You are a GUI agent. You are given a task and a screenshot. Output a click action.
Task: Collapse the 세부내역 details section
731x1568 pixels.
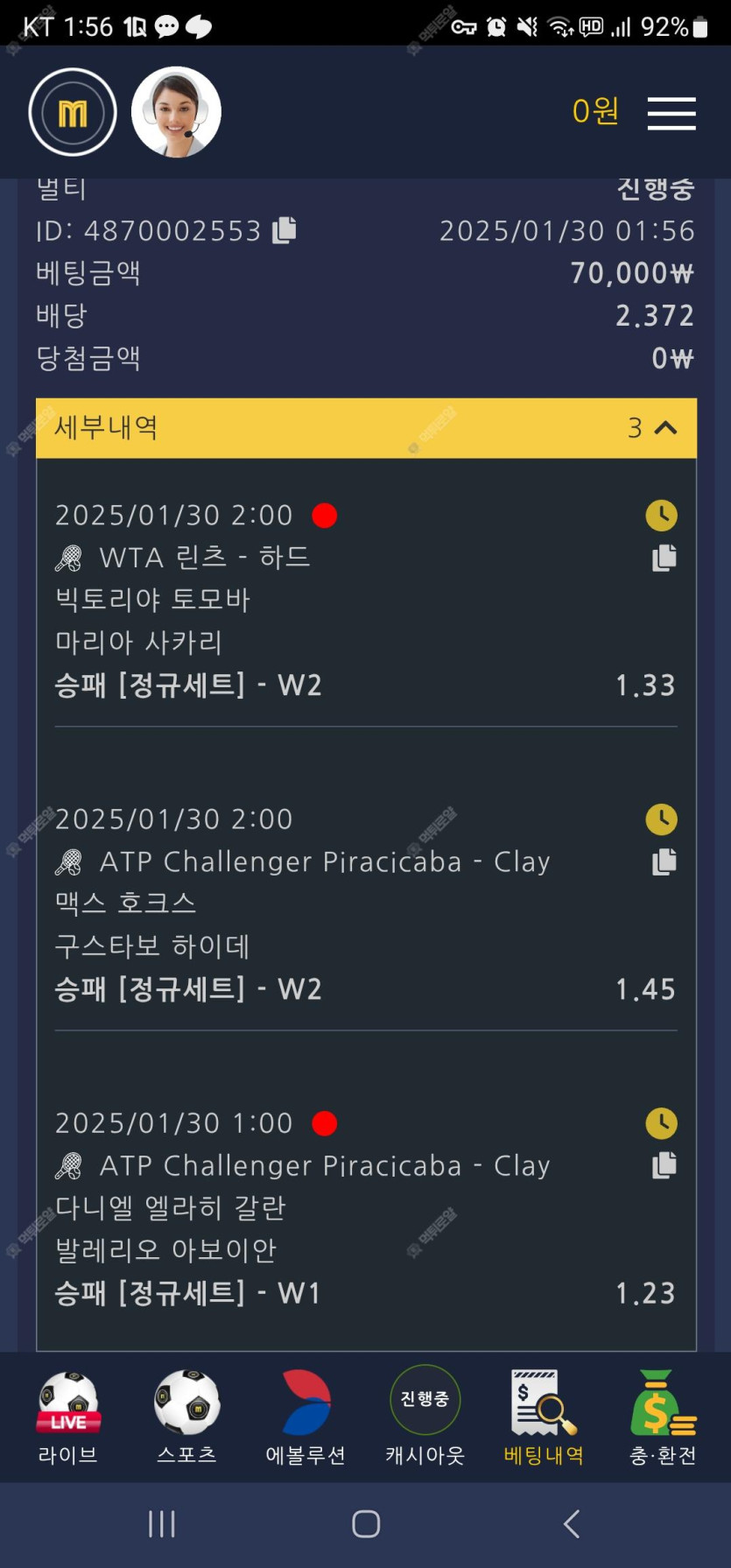(665, 428)
